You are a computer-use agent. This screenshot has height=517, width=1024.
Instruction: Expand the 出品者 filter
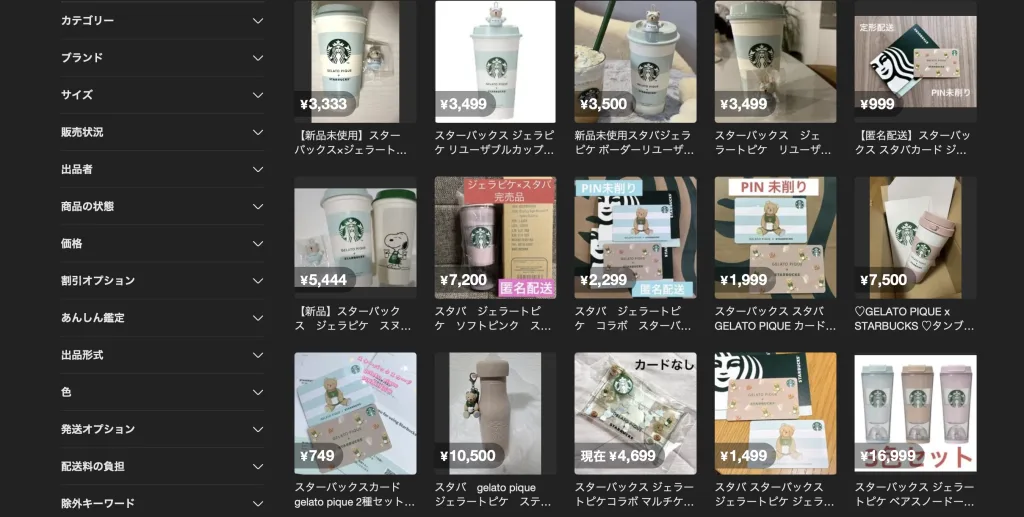point(162,169)
